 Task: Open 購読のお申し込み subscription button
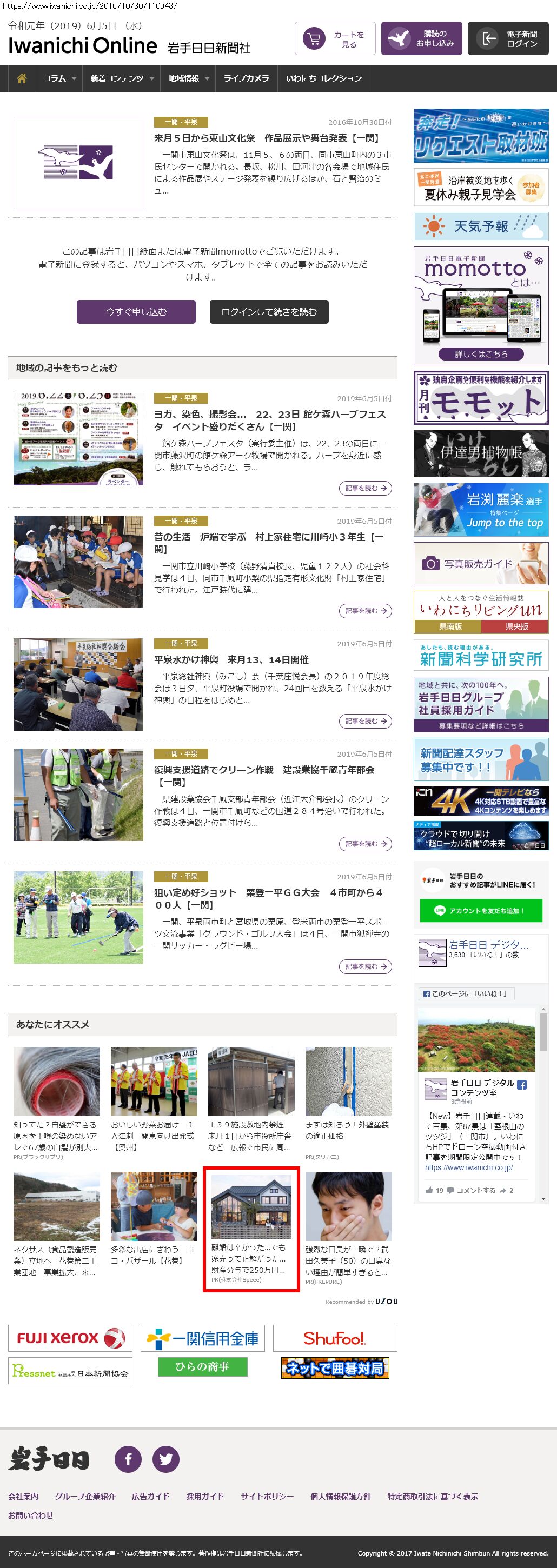pos(421,39)
